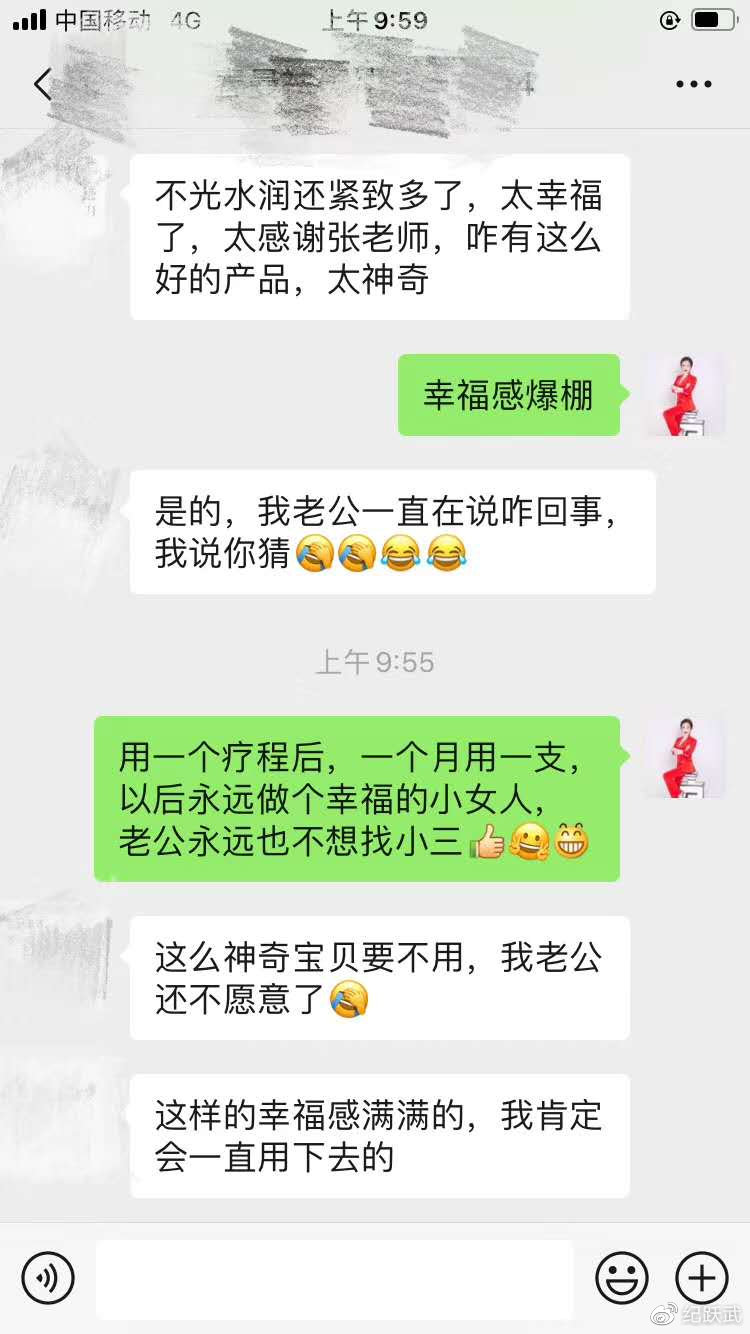Viewport: 750px width, 1334px height.
Task: Open the chat info overflow menu
Action: [693, 84]
